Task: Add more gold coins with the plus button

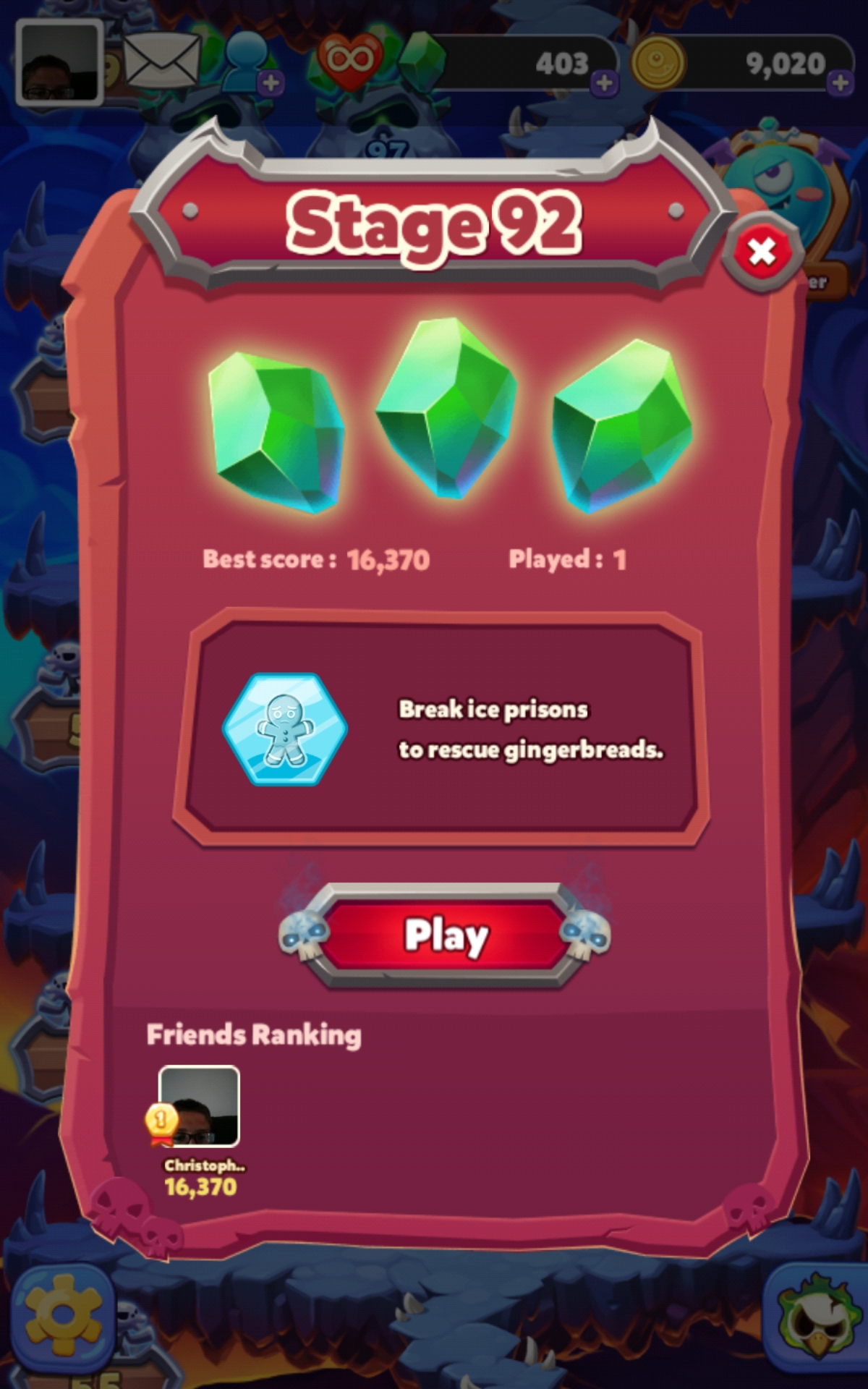Action: 840,82
